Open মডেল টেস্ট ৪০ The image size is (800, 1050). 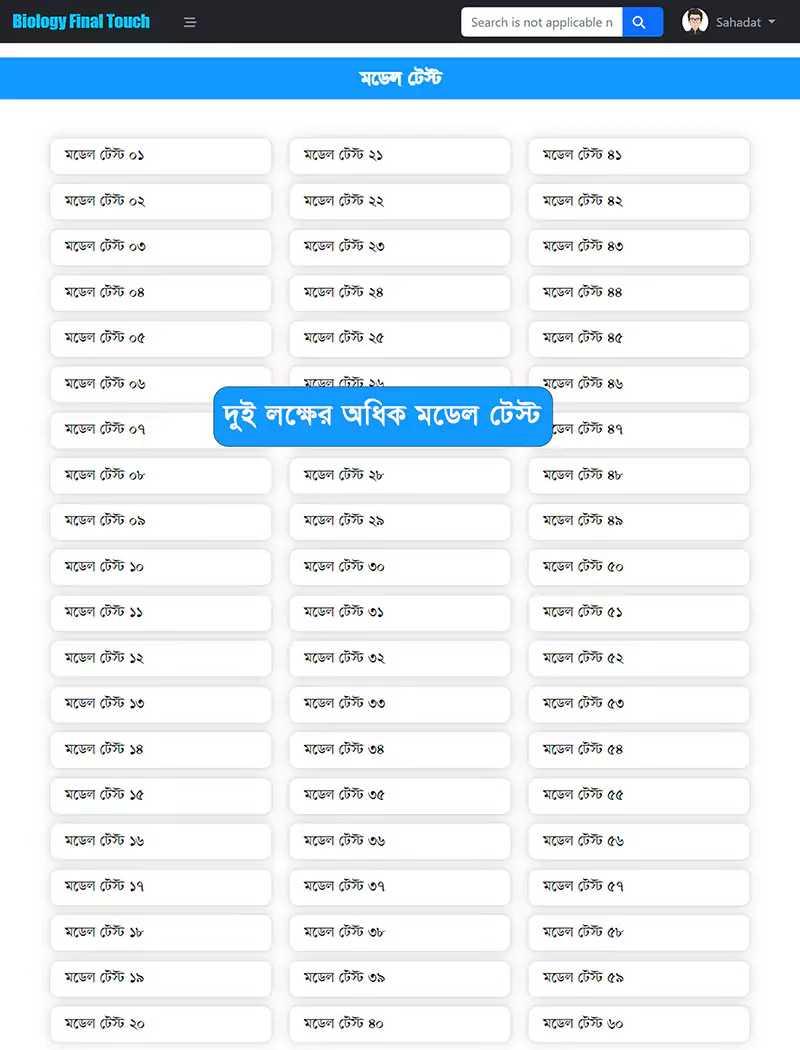[399, 1024]
